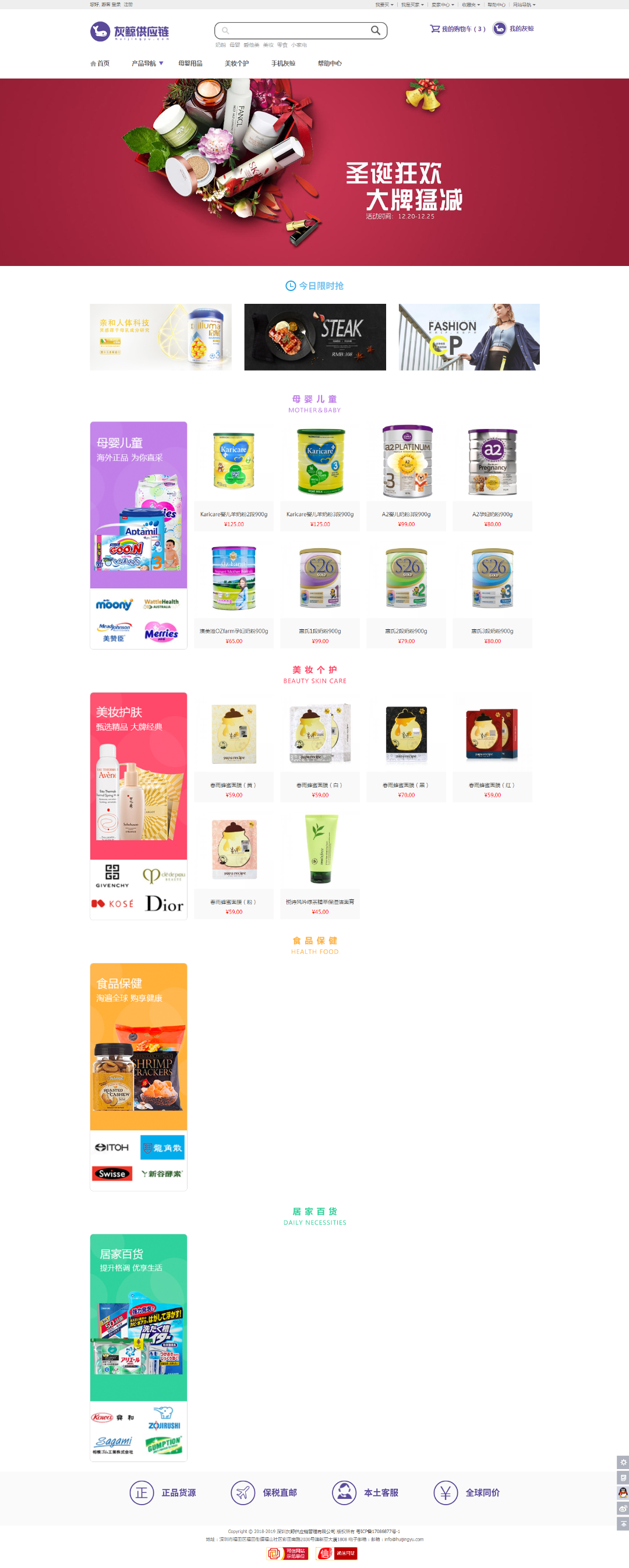Tap 注册 register link at top
Image resolution: width=629 pixels, height=1568 pixels.
[x=128, y=4]
